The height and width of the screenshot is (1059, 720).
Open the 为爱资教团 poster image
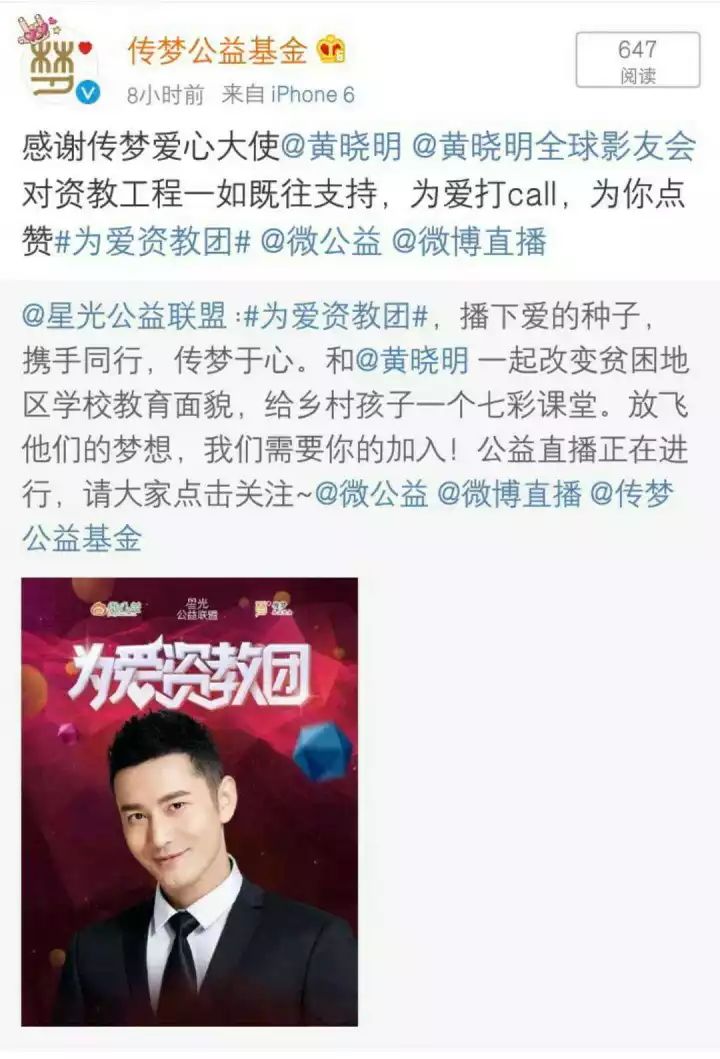[190, 801]
